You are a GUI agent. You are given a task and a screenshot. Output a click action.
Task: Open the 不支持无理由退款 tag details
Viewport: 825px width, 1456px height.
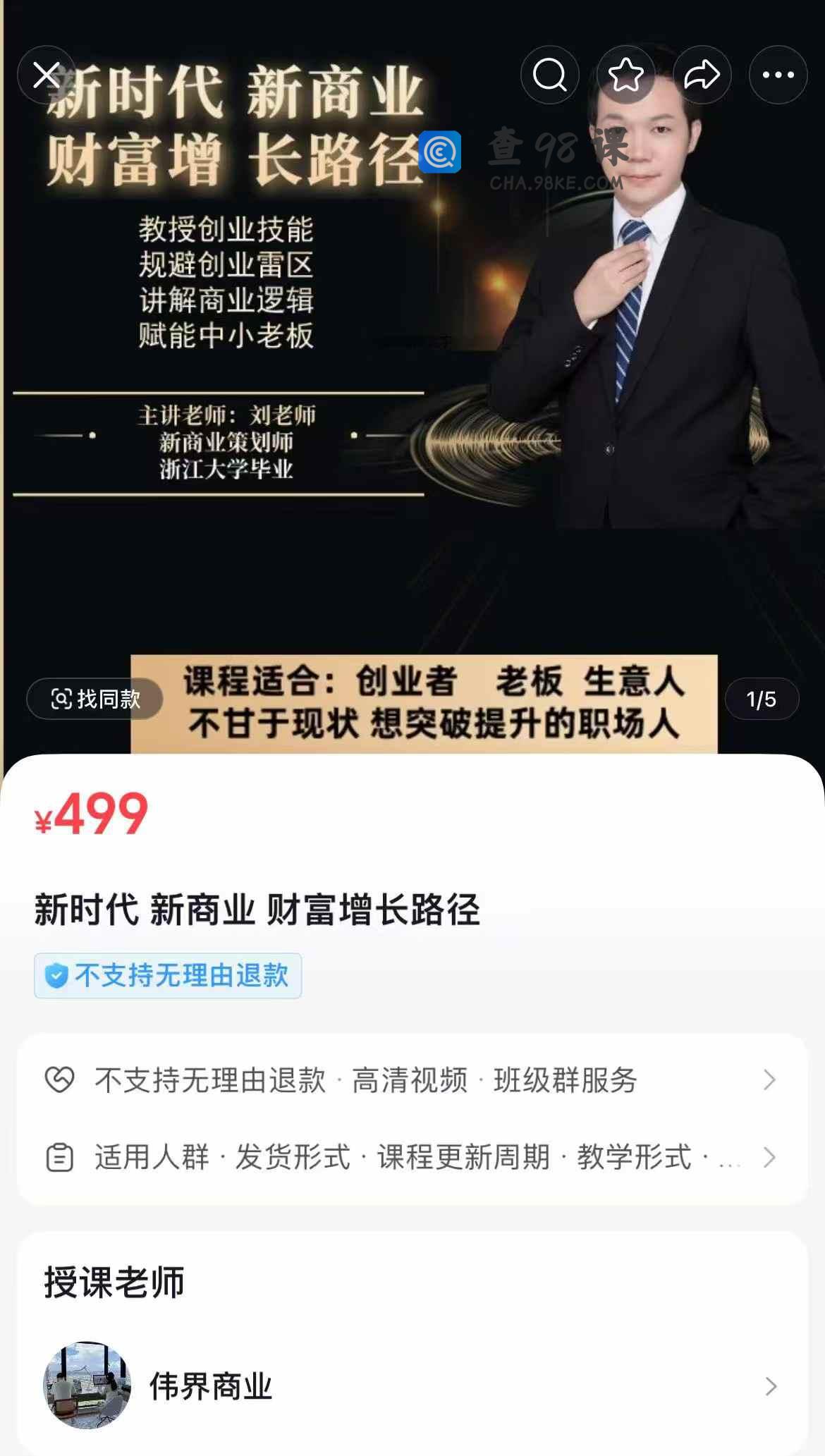[168, 976]
